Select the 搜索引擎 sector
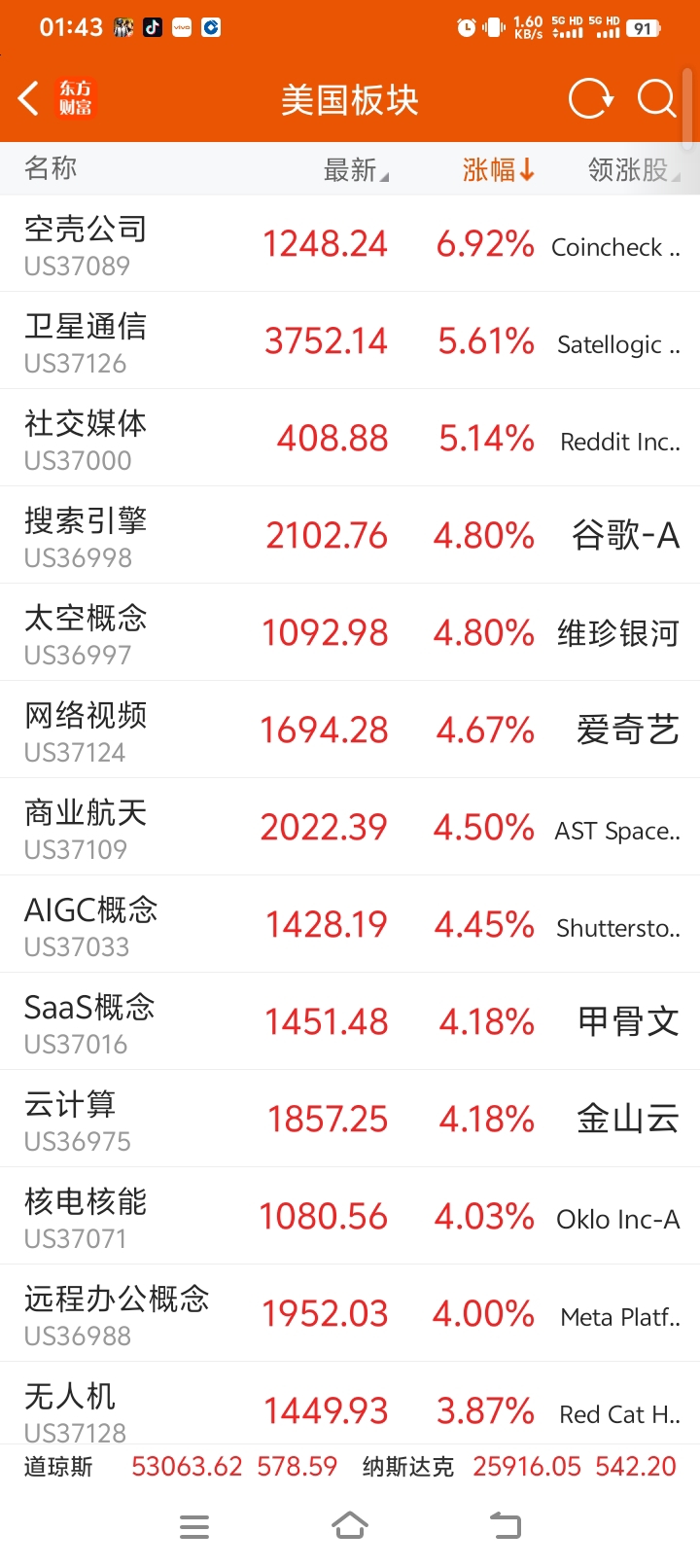 (350, 535)
